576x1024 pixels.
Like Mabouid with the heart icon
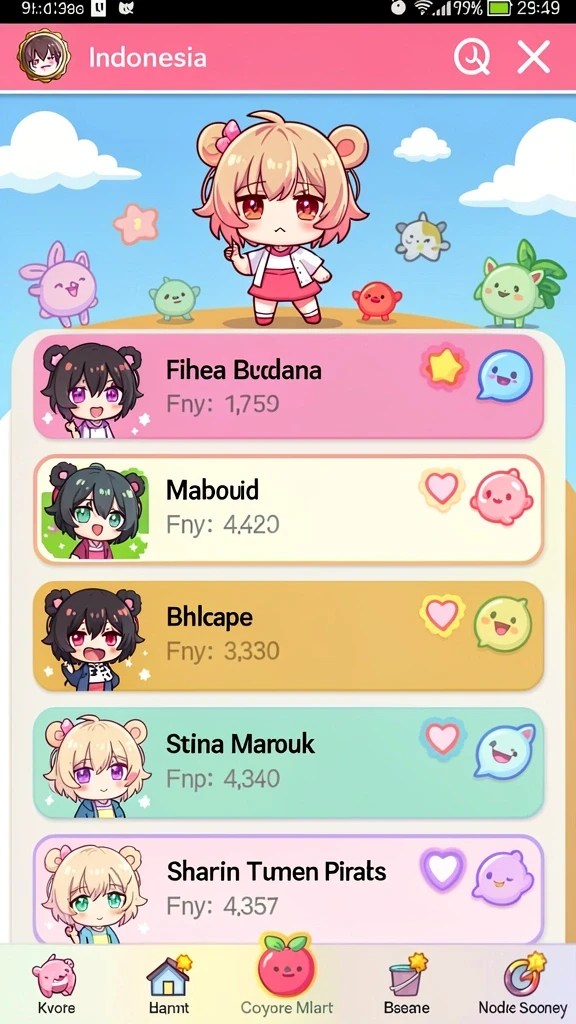coord(442,488)
